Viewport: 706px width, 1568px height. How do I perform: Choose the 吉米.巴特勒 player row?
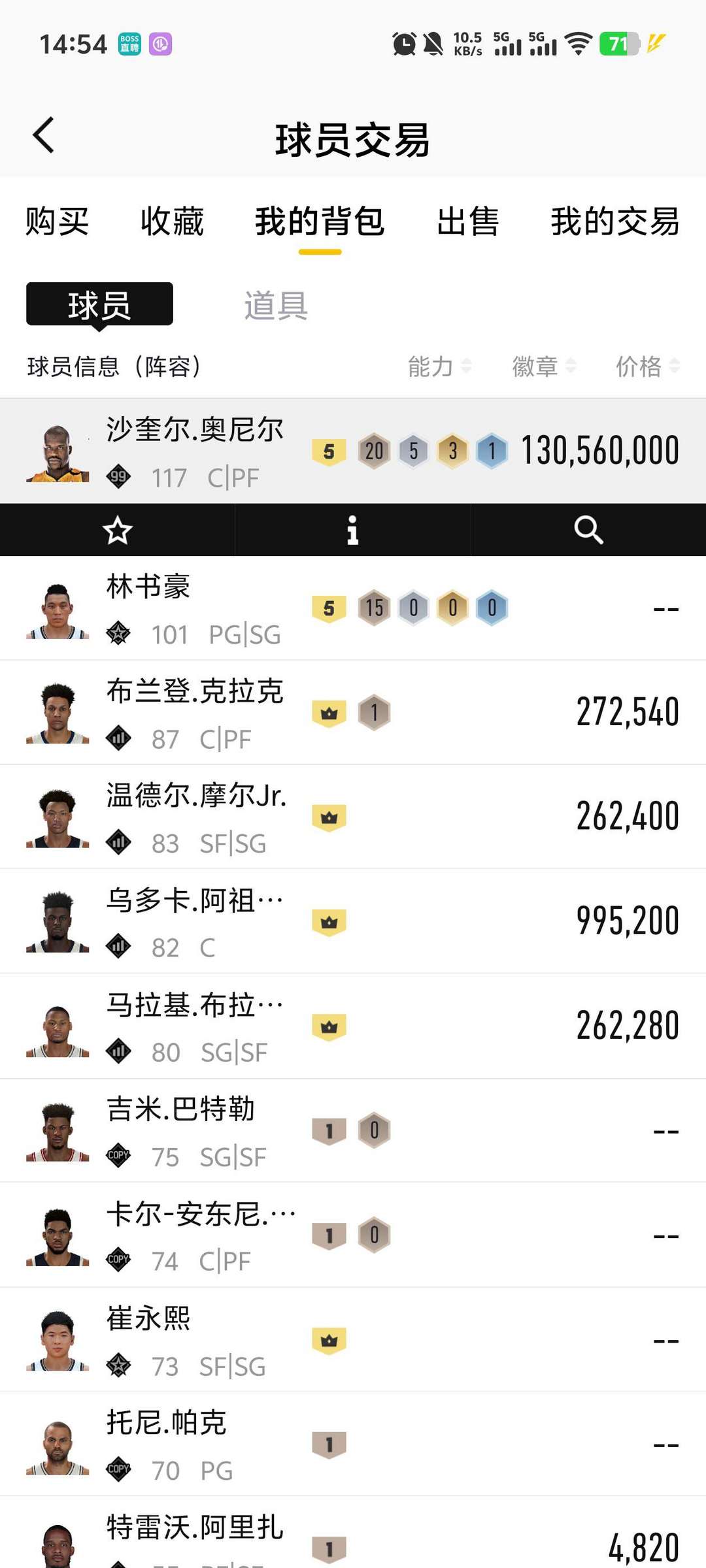(353, 1131)
